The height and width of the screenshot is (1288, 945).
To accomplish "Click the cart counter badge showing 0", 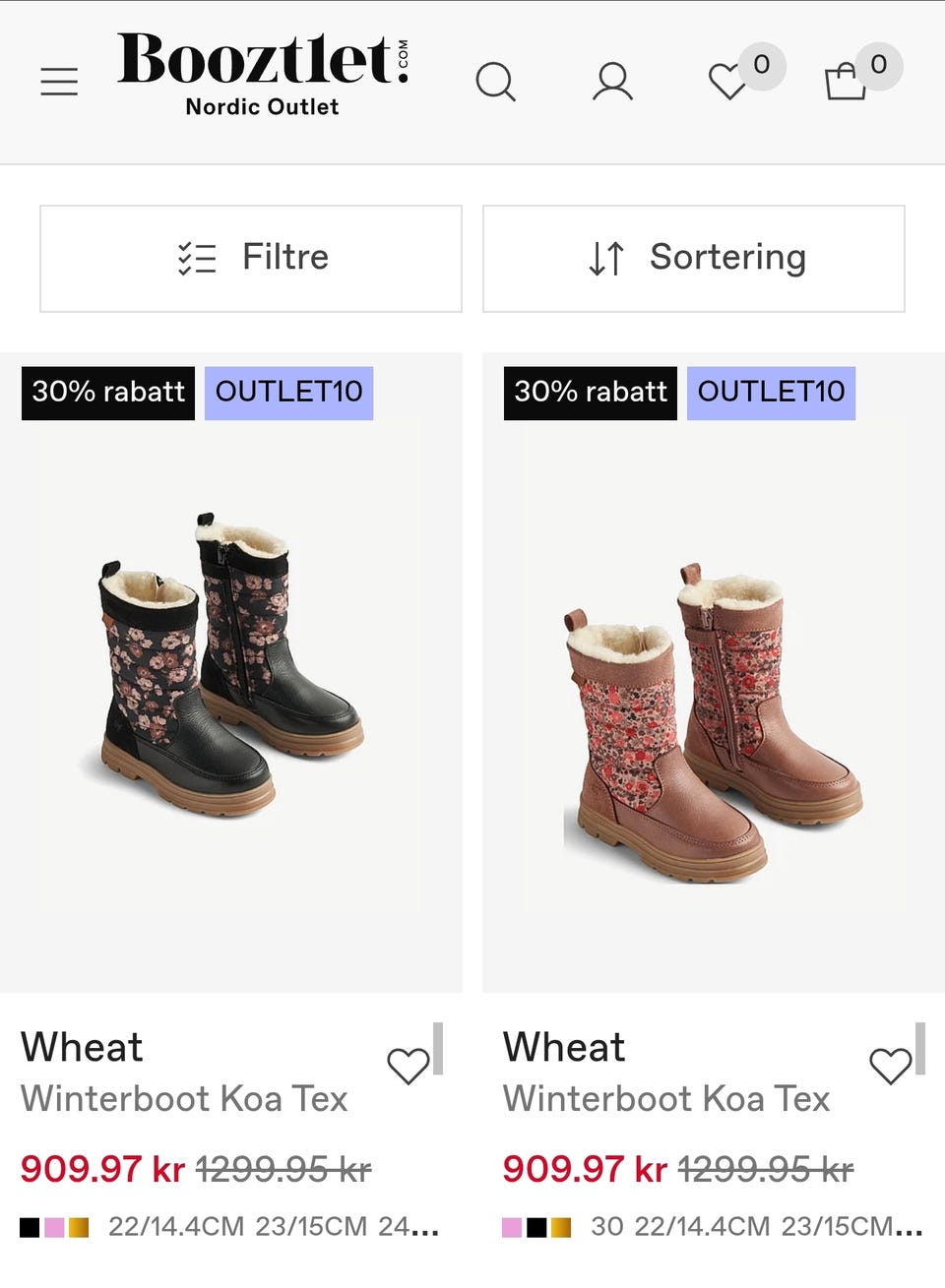I will pos(879,65).
